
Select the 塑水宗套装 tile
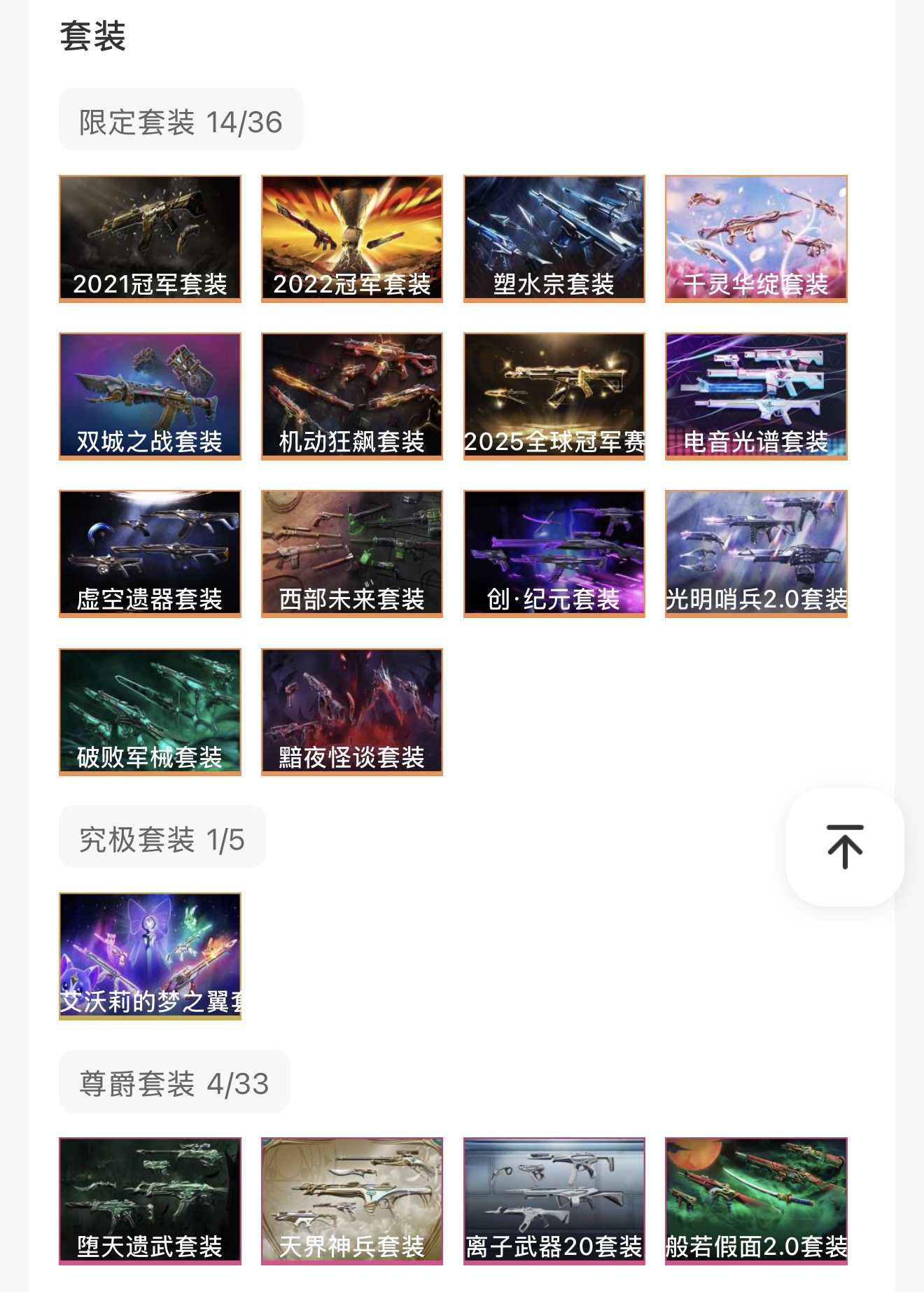coord(554,239)
